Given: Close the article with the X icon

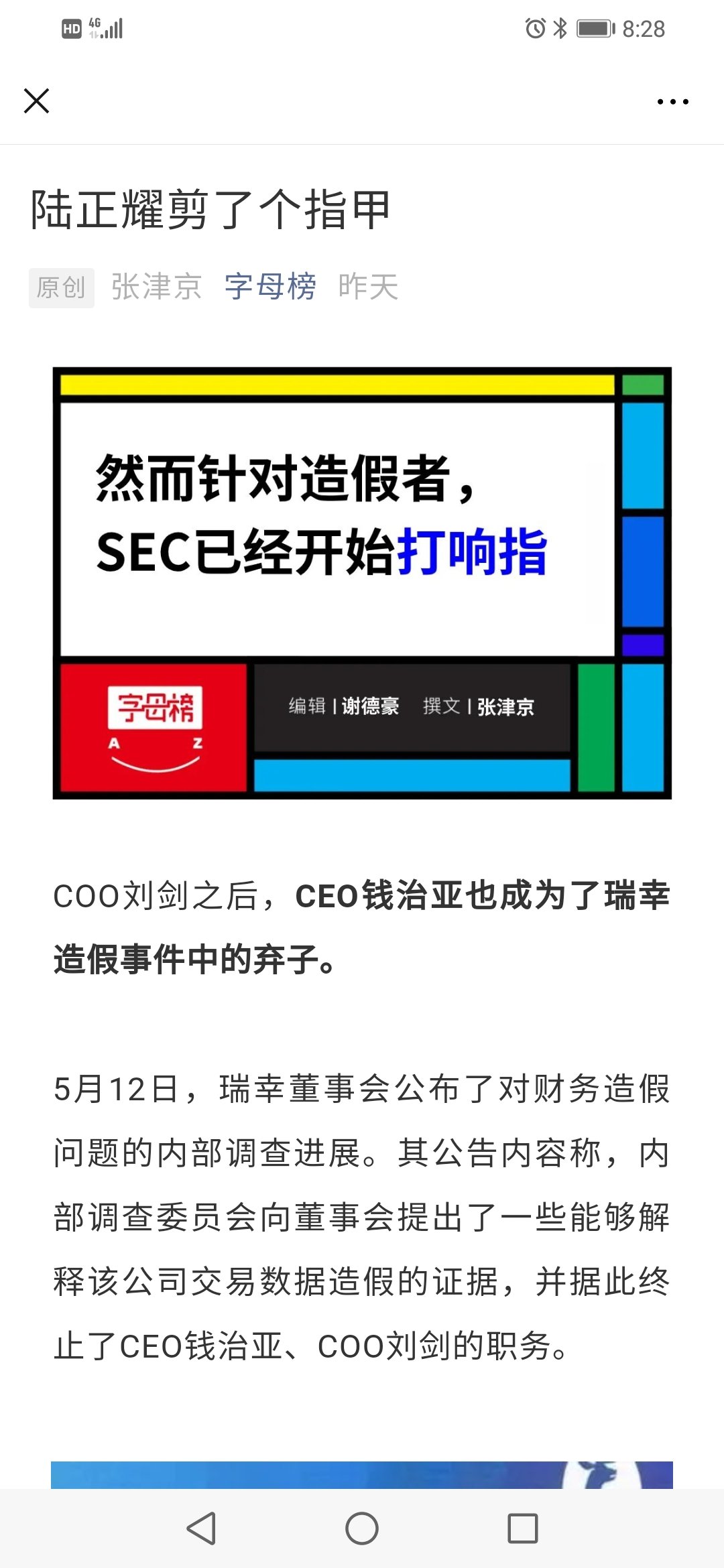Looking at the screenshot, I should point(36,101).
